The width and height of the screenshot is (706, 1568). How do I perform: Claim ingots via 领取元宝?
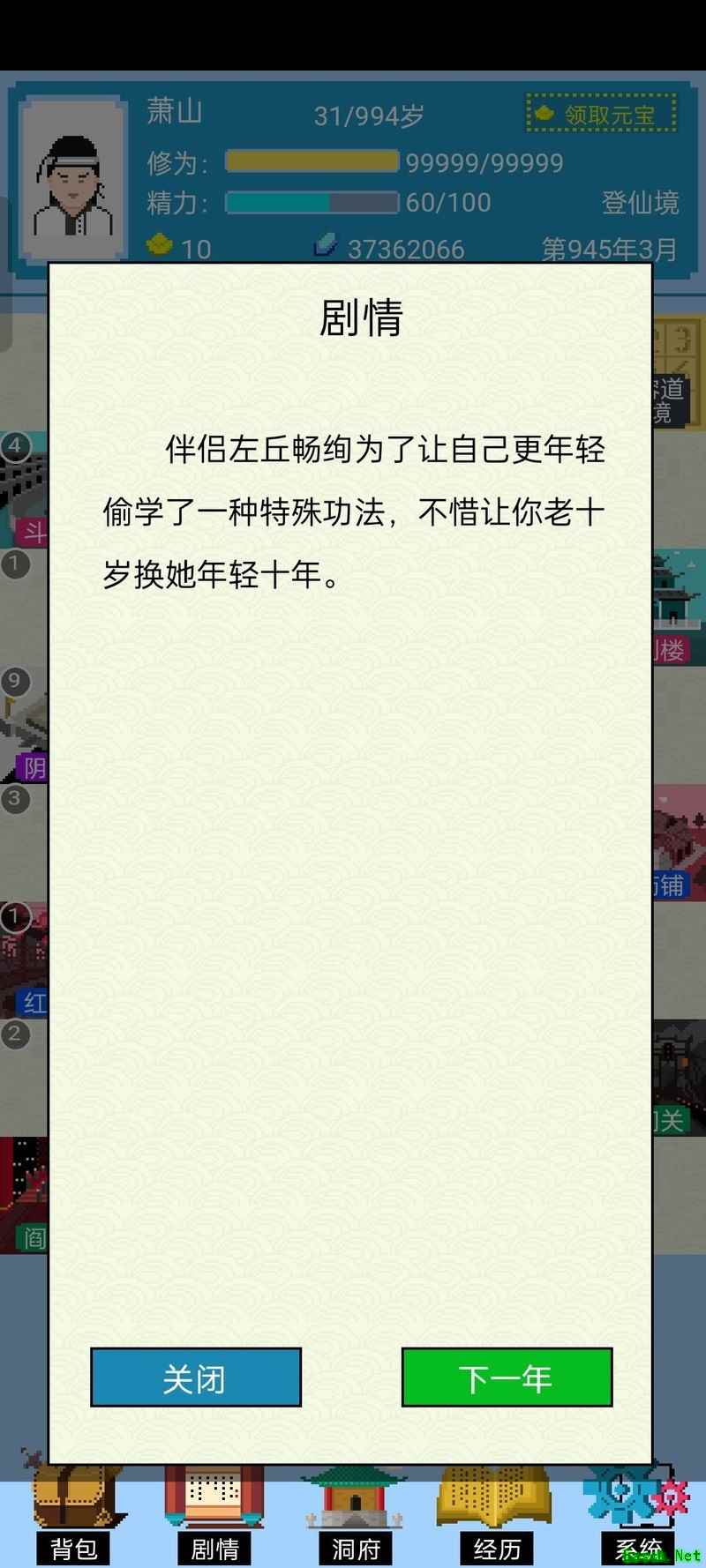click(x=602, y=114)
